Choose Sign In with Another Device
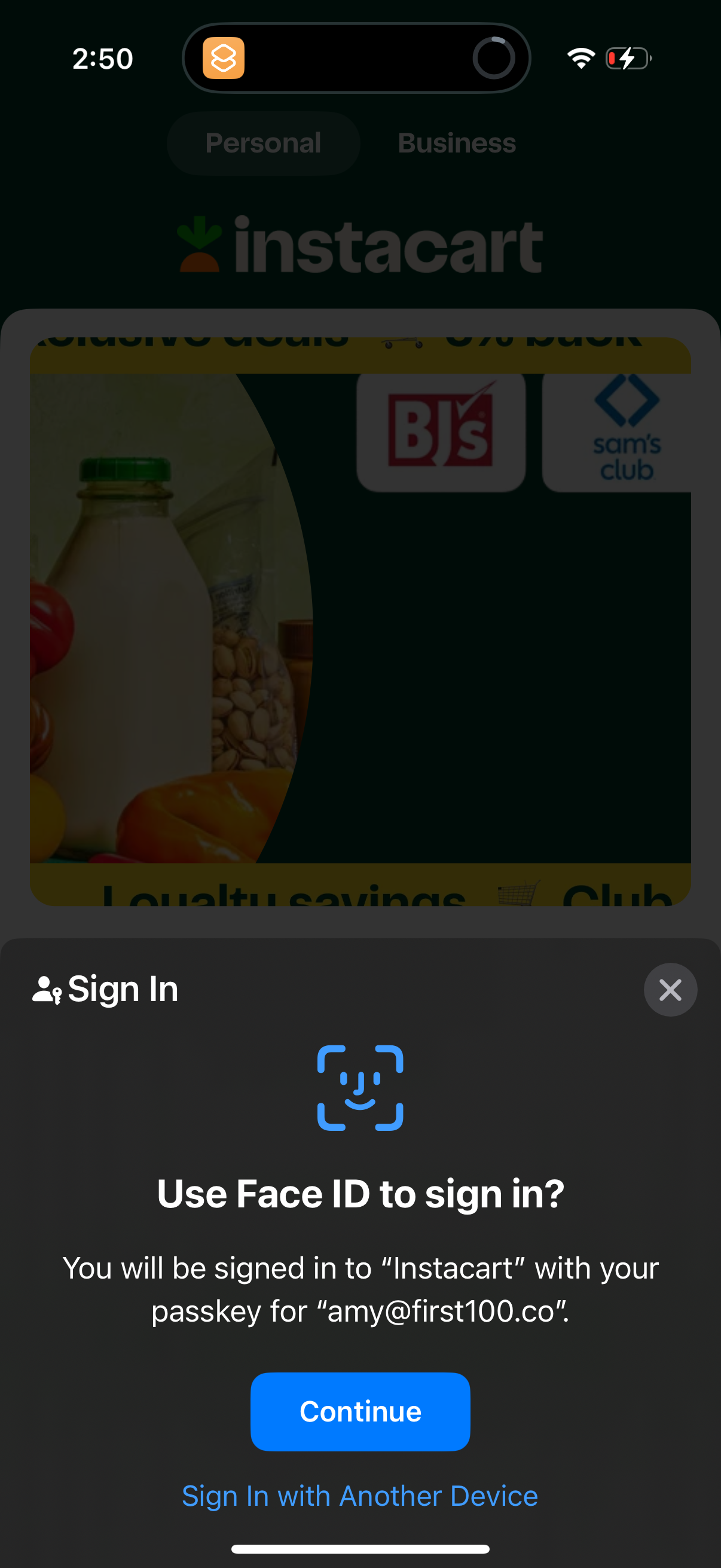This screenshot has width=721, height=1568. tap(360, 1496)
